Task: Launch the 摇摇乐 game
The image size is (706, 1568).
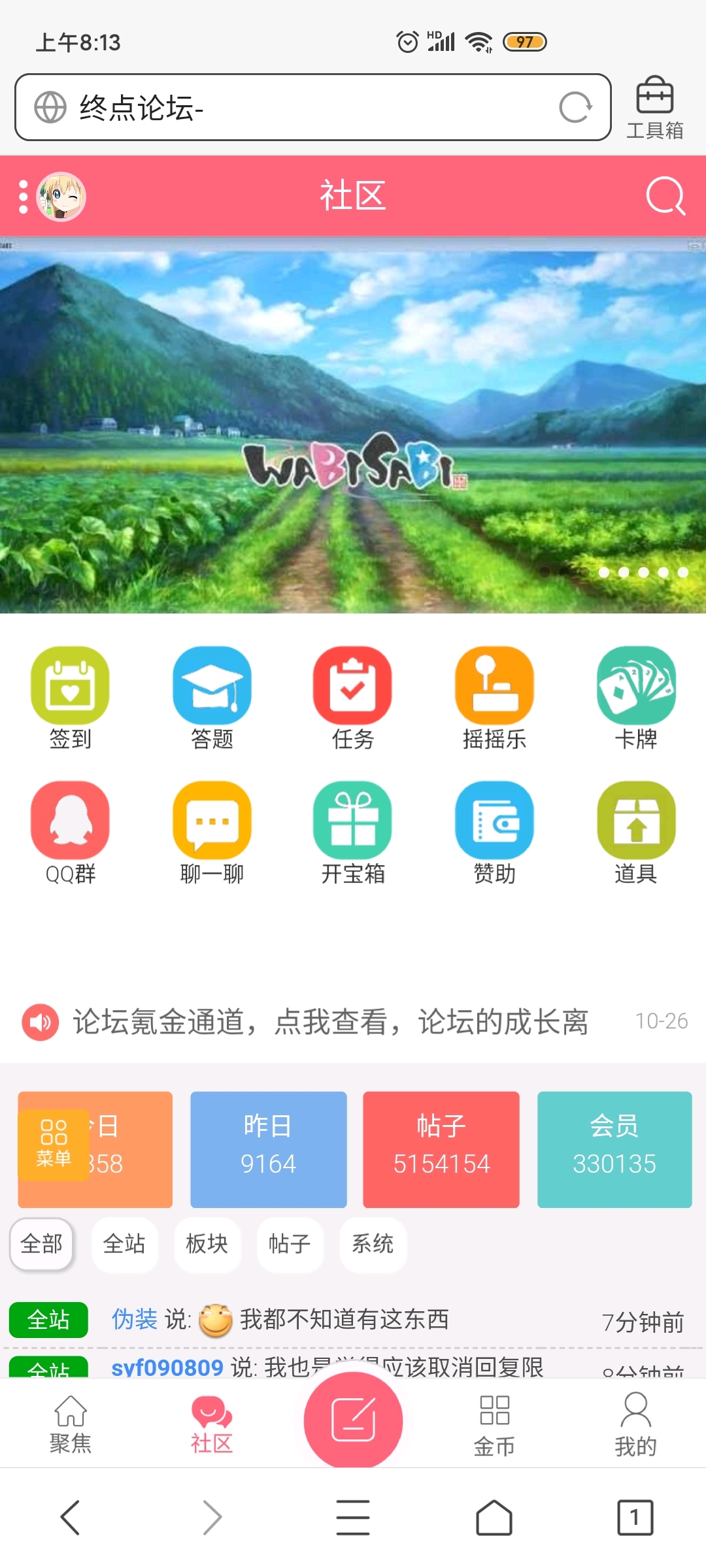Action: click(x=494, y=698)
